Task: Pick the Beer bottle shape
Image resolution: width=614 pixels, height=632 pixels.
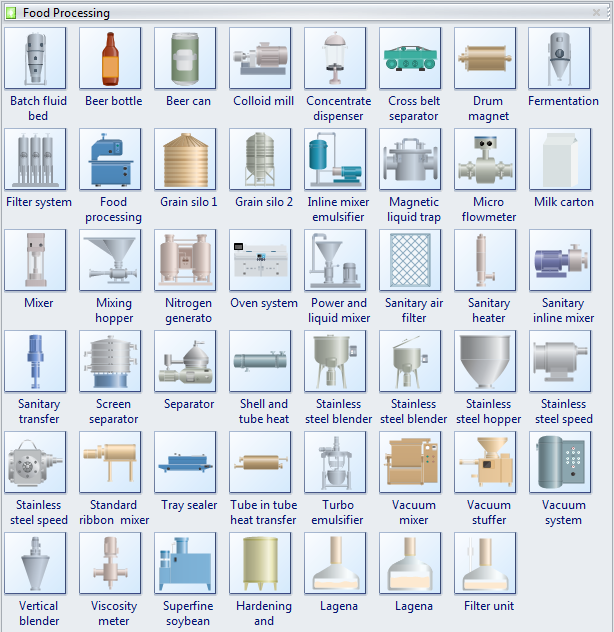Action: pos(110,58)
